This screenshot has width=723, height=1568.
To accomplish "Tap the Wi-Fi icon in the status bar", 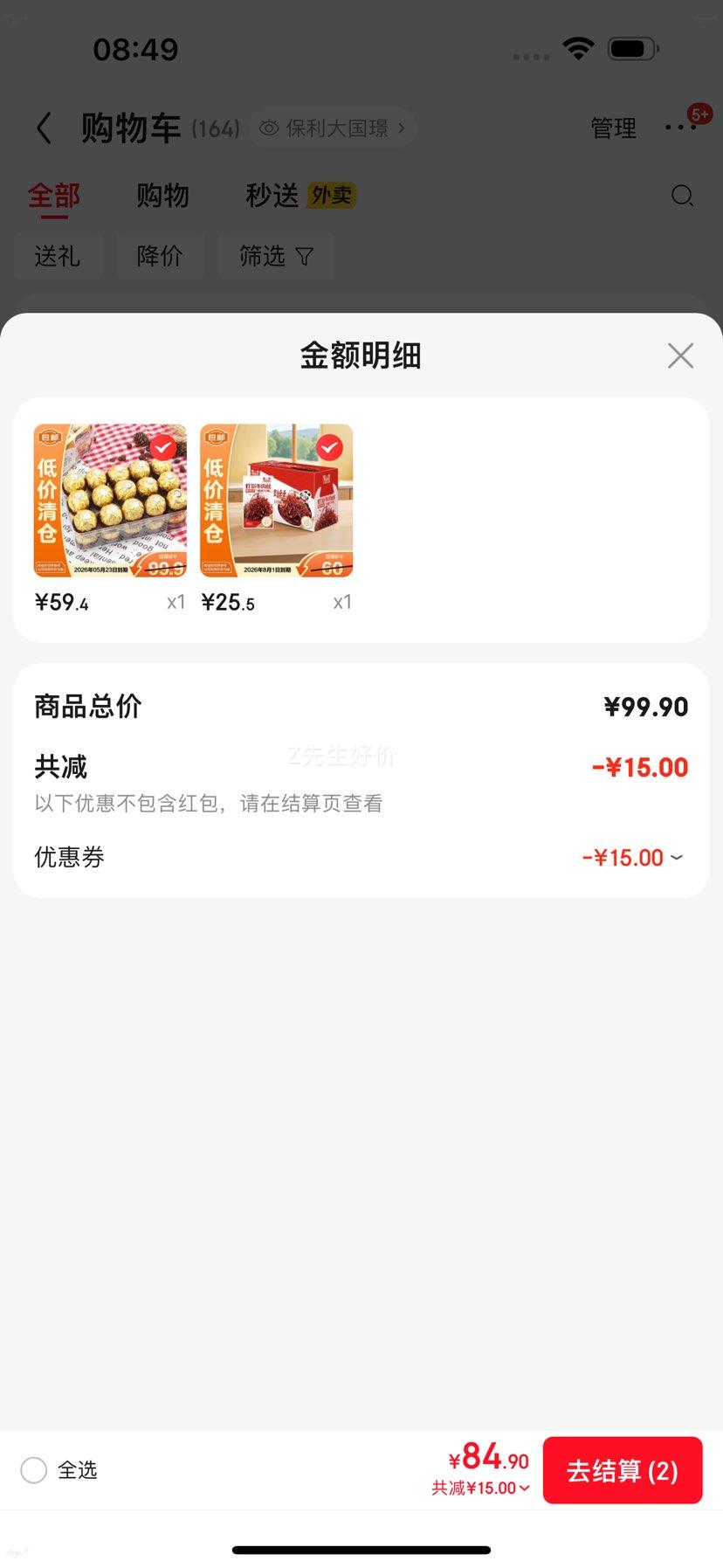I will 578,48.
